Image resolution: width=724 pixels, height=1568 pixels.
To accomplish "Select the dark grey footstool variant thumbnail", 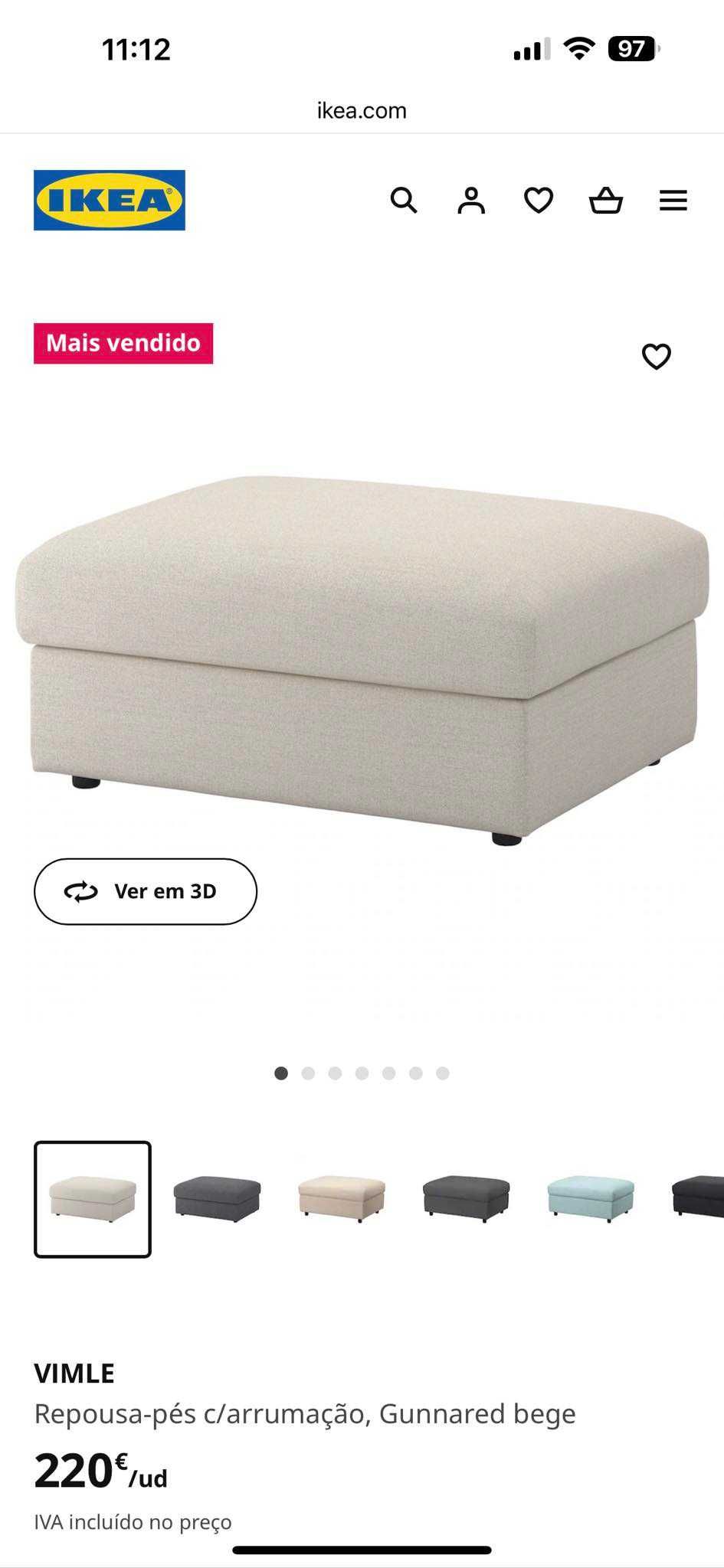I will (x=217, y=1199).
